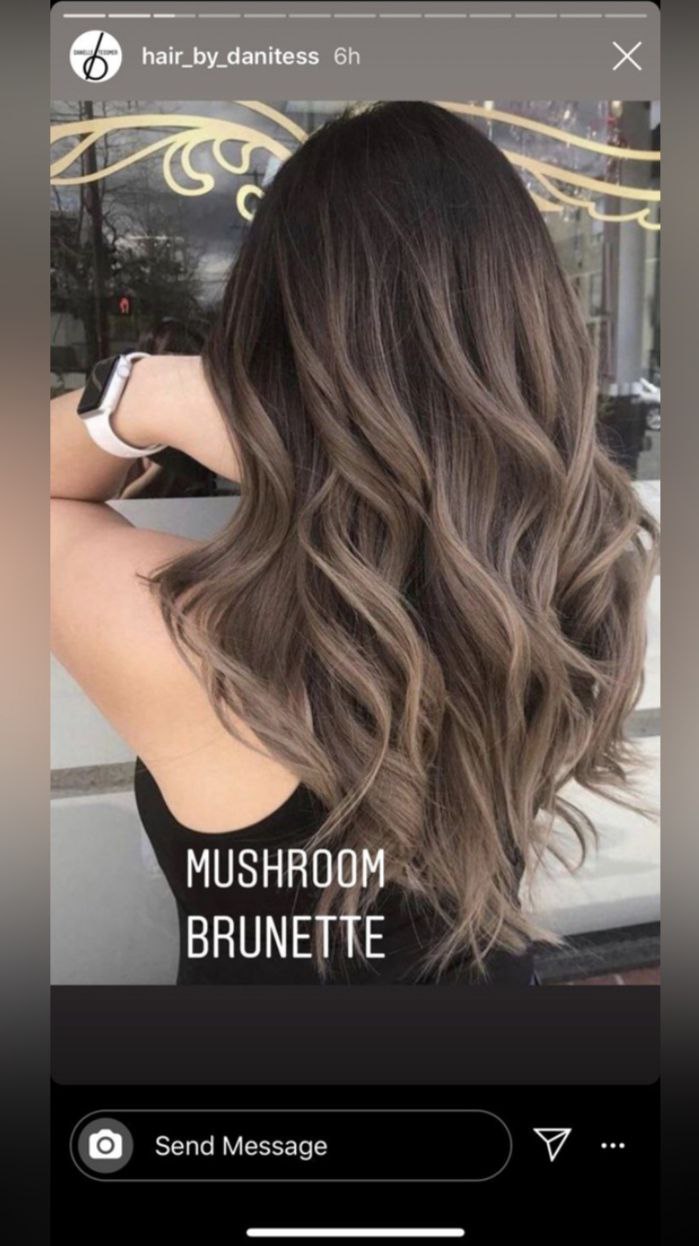Tap the Send Message field

(291, 1145)
